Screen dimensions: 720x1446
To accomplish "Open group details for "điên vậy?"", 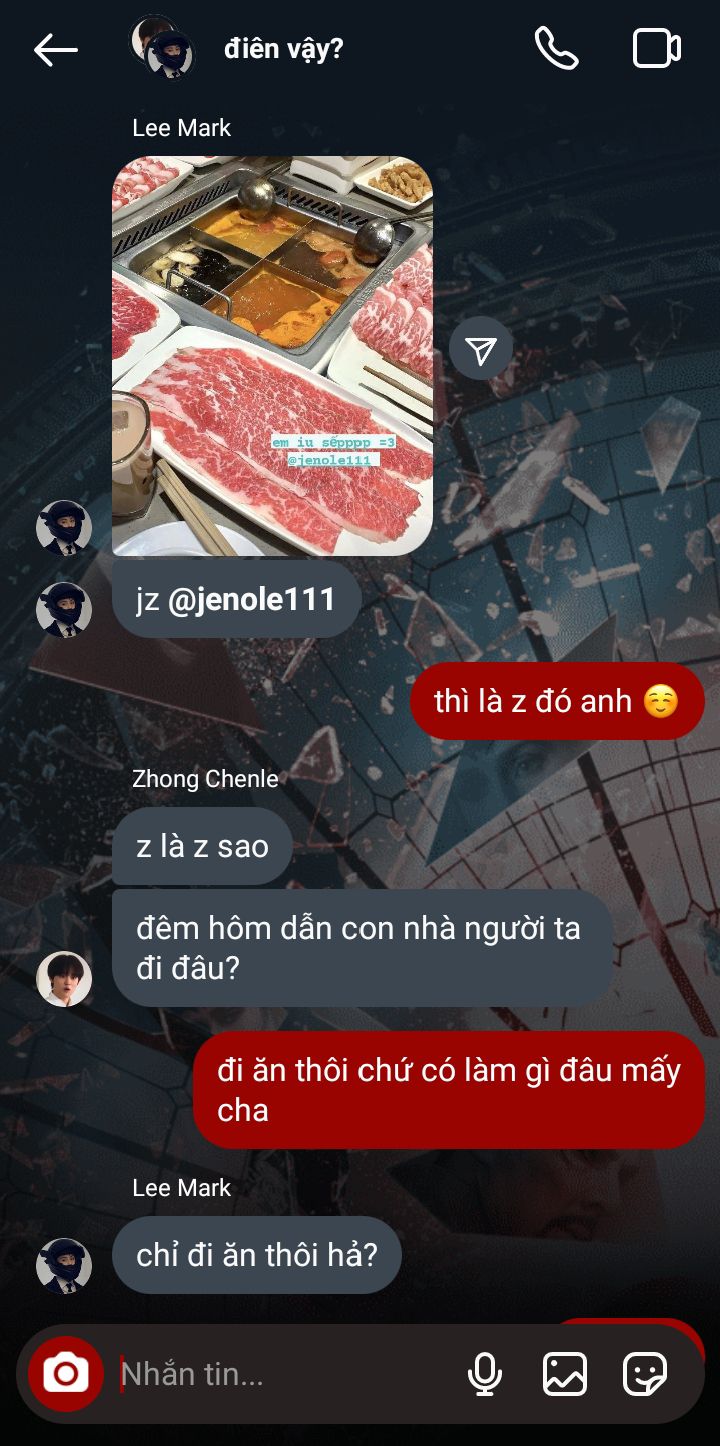I will [283, 49].
